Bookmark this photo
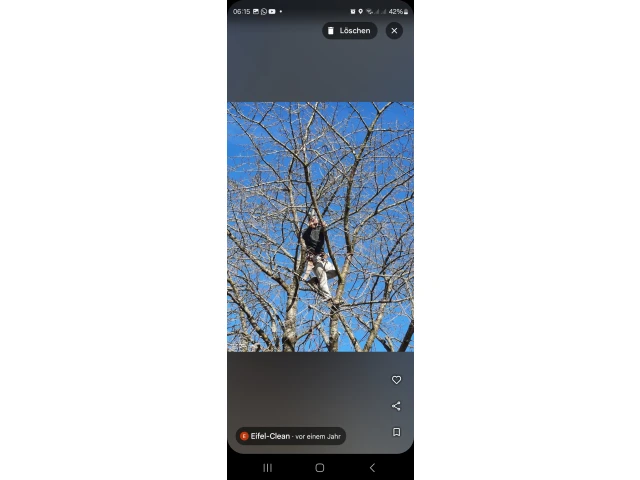This screenshot has width=640, height=480. coord(396,432)
